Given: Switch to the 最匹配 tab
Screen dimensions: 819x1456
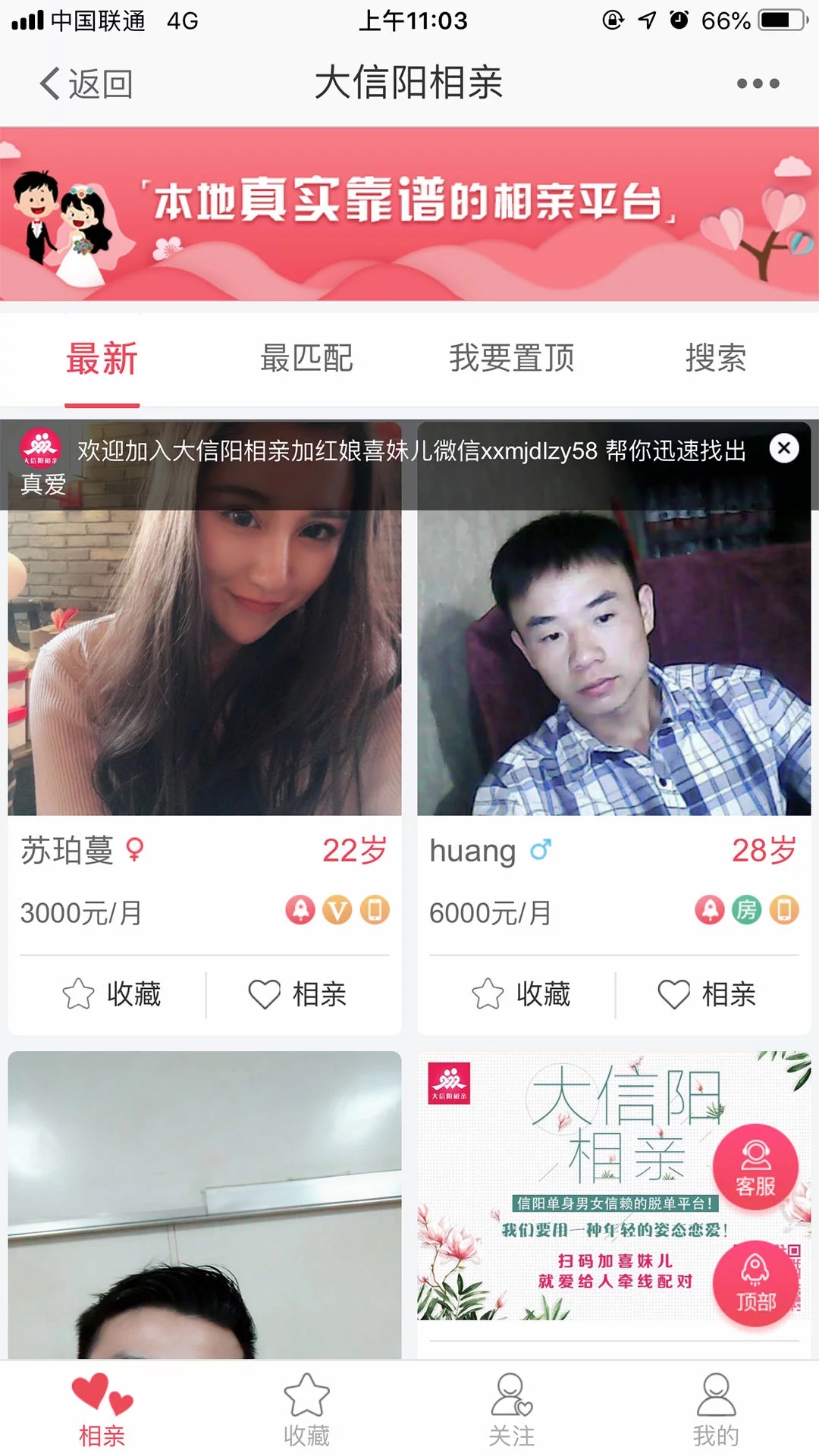Looking at the screenshot, I should coord(306,359).
